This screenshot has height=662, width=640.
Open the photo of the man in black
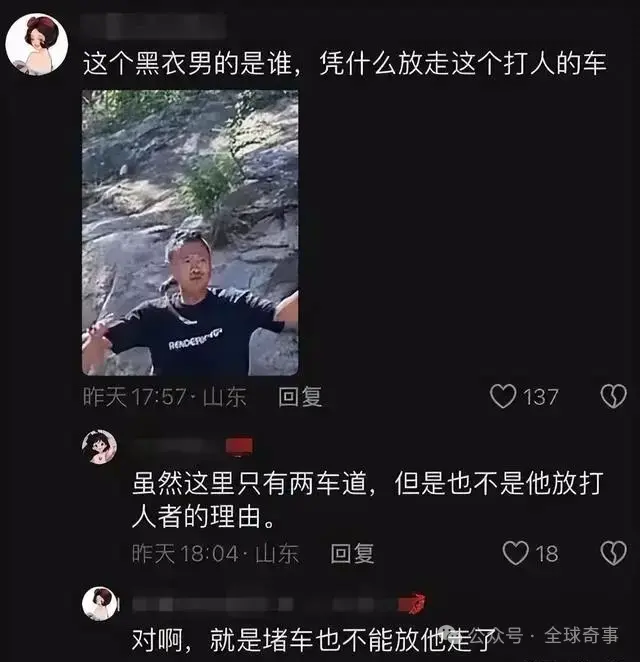190,233
